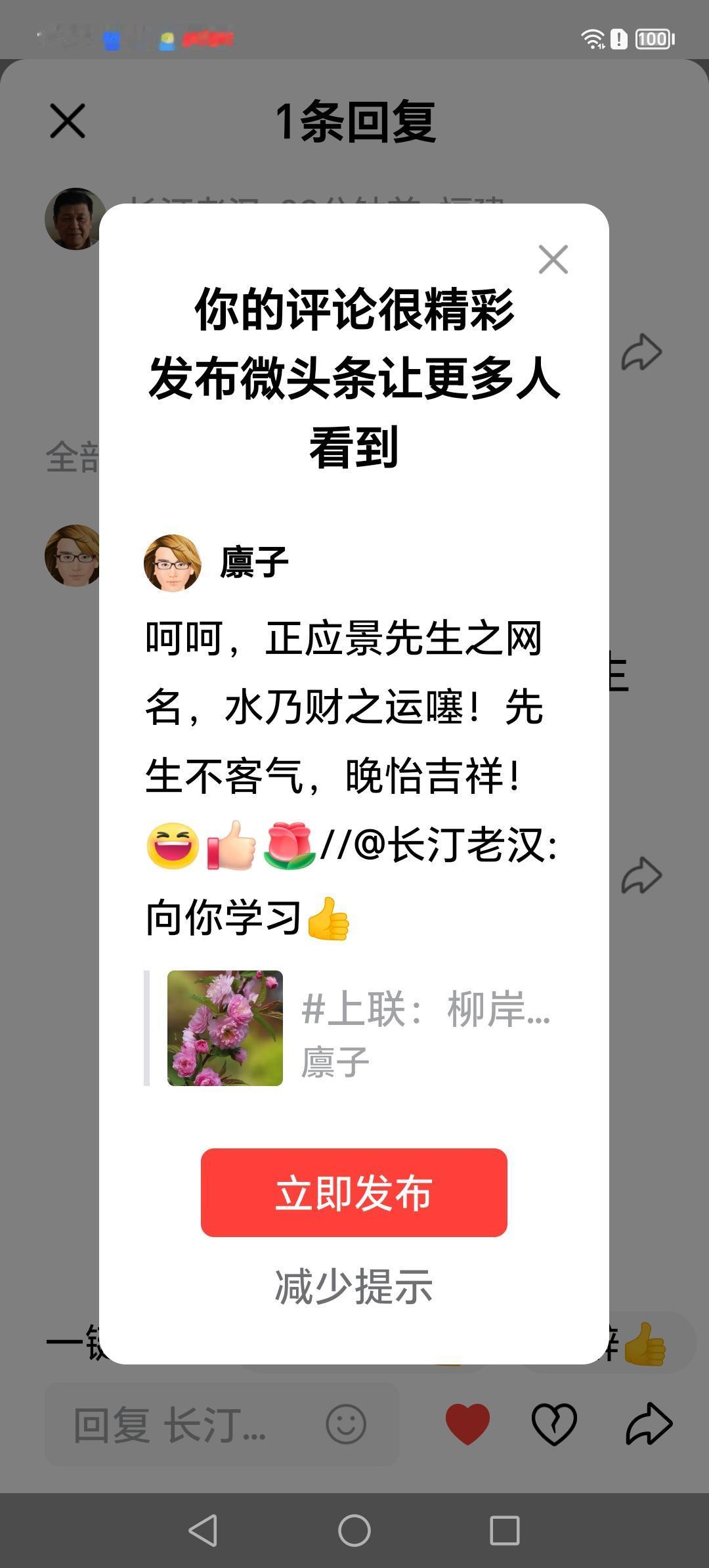
Task: Dislike the comment with the broken heart
Action: 555,1424
